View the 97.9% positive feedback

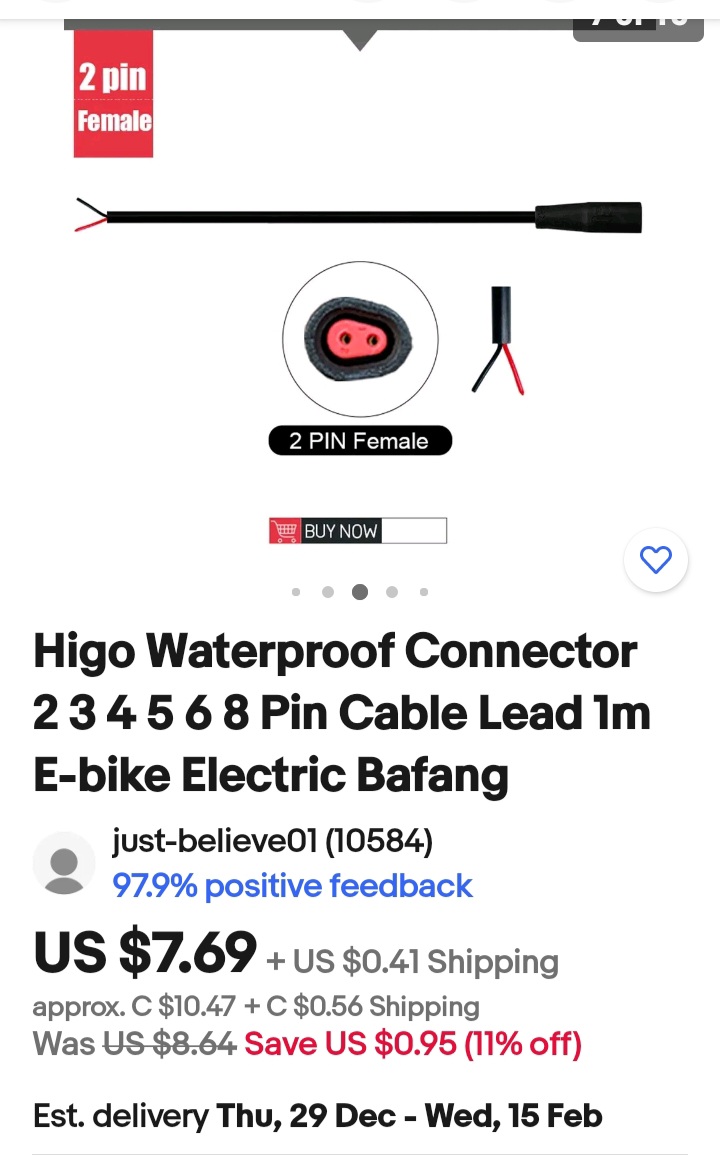tap(292, 886)
